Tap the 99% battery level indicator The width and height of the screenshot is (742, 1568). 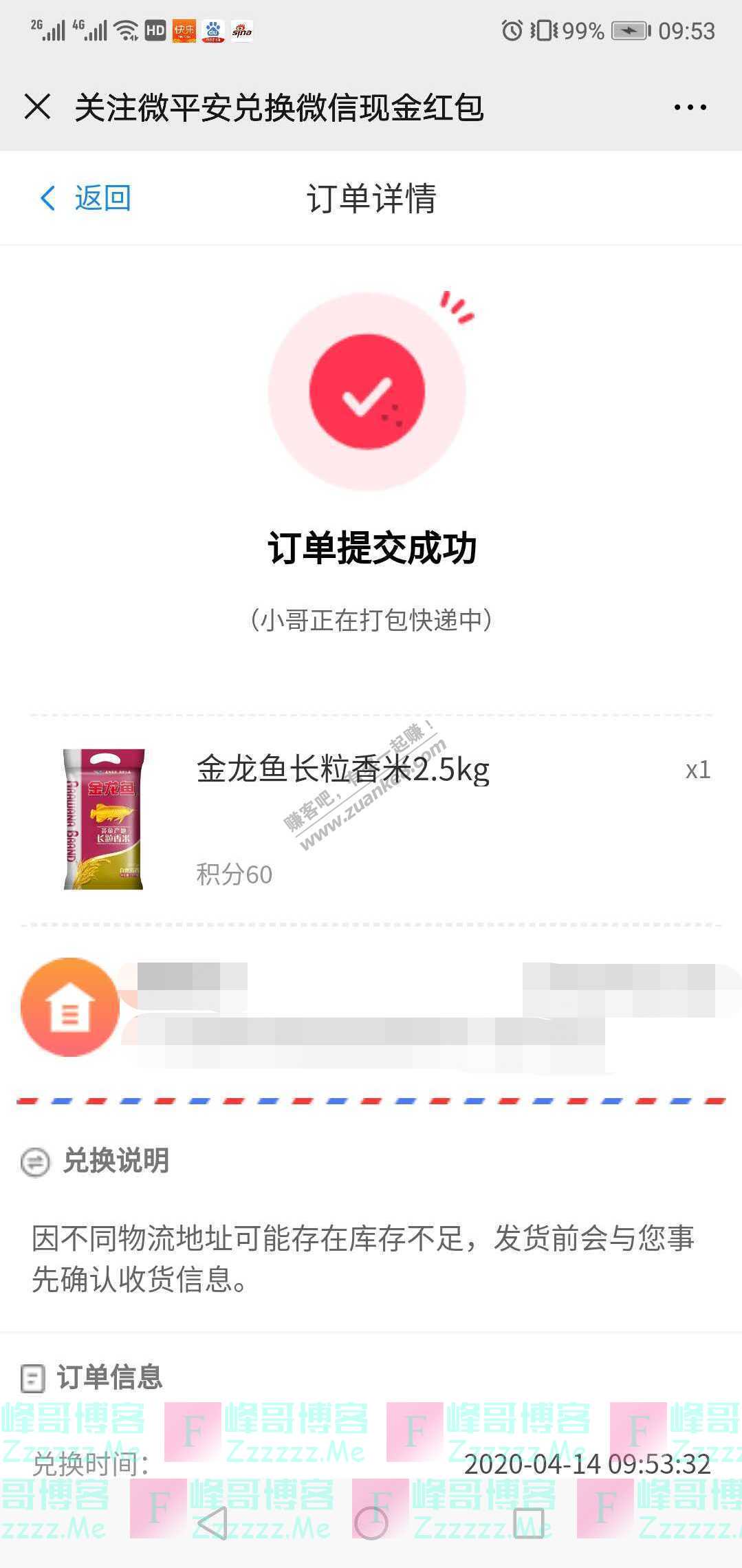click(580, 32)
